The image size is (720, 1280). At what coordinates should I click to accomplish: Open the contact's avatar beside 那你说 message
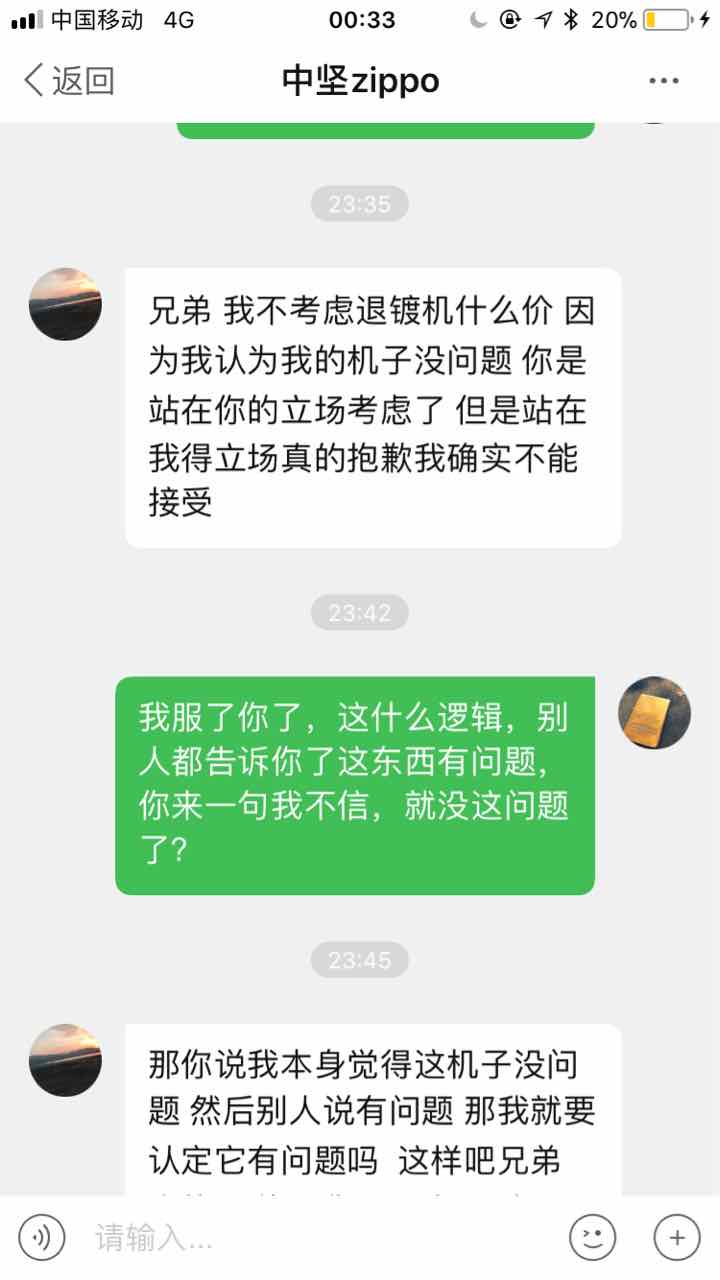[65, 1060]
